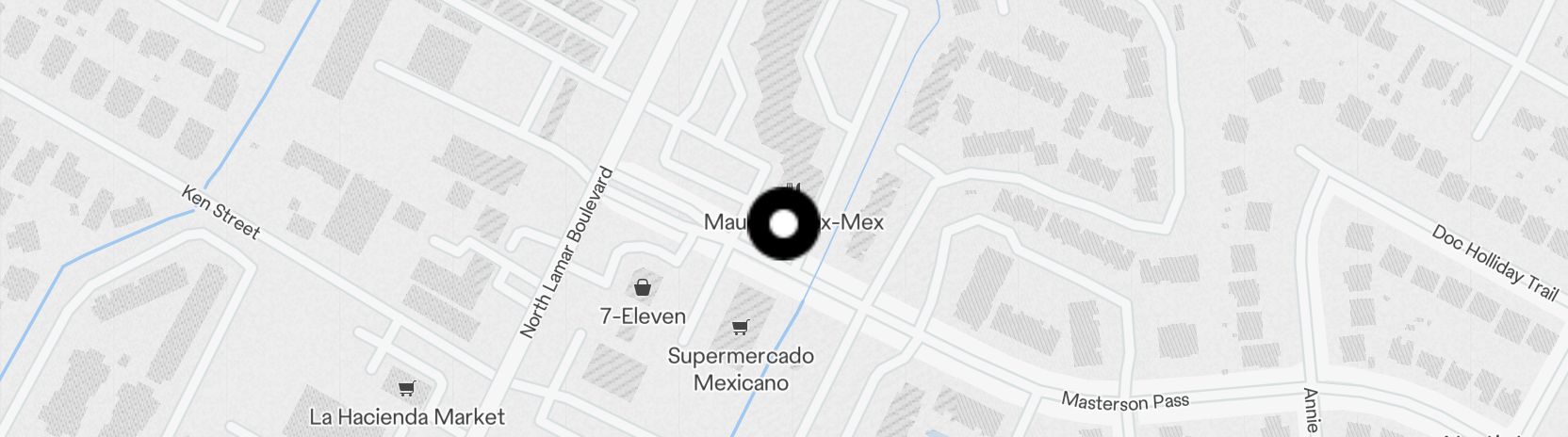1568x437 pixels.
Task: Open the Supermercado Mexicano place marker
Action: click(x=741, y=328)
